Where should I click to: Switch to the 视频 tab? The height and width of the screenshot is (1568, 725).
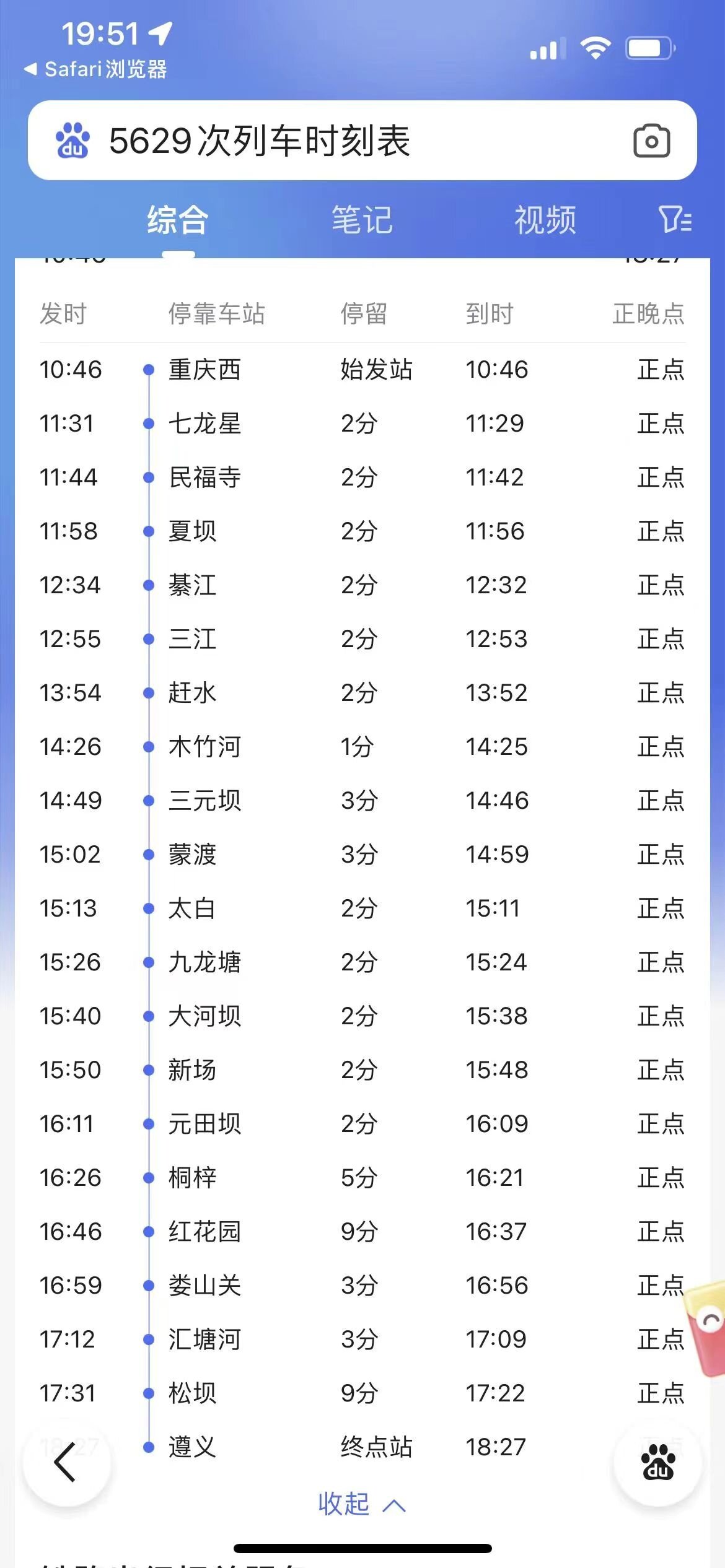[x=545, y=220]
